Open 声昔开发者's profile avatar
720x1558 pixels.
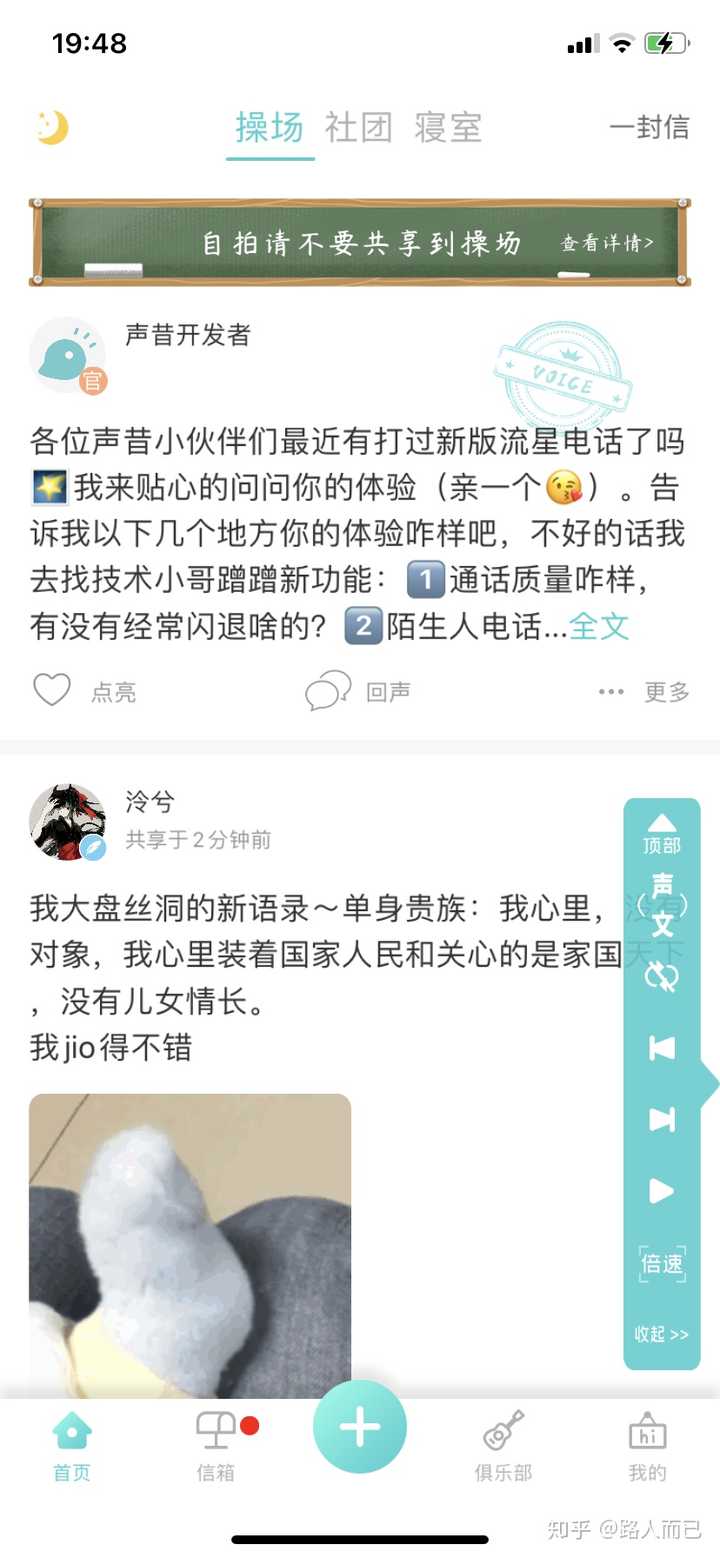click(67, 356)
